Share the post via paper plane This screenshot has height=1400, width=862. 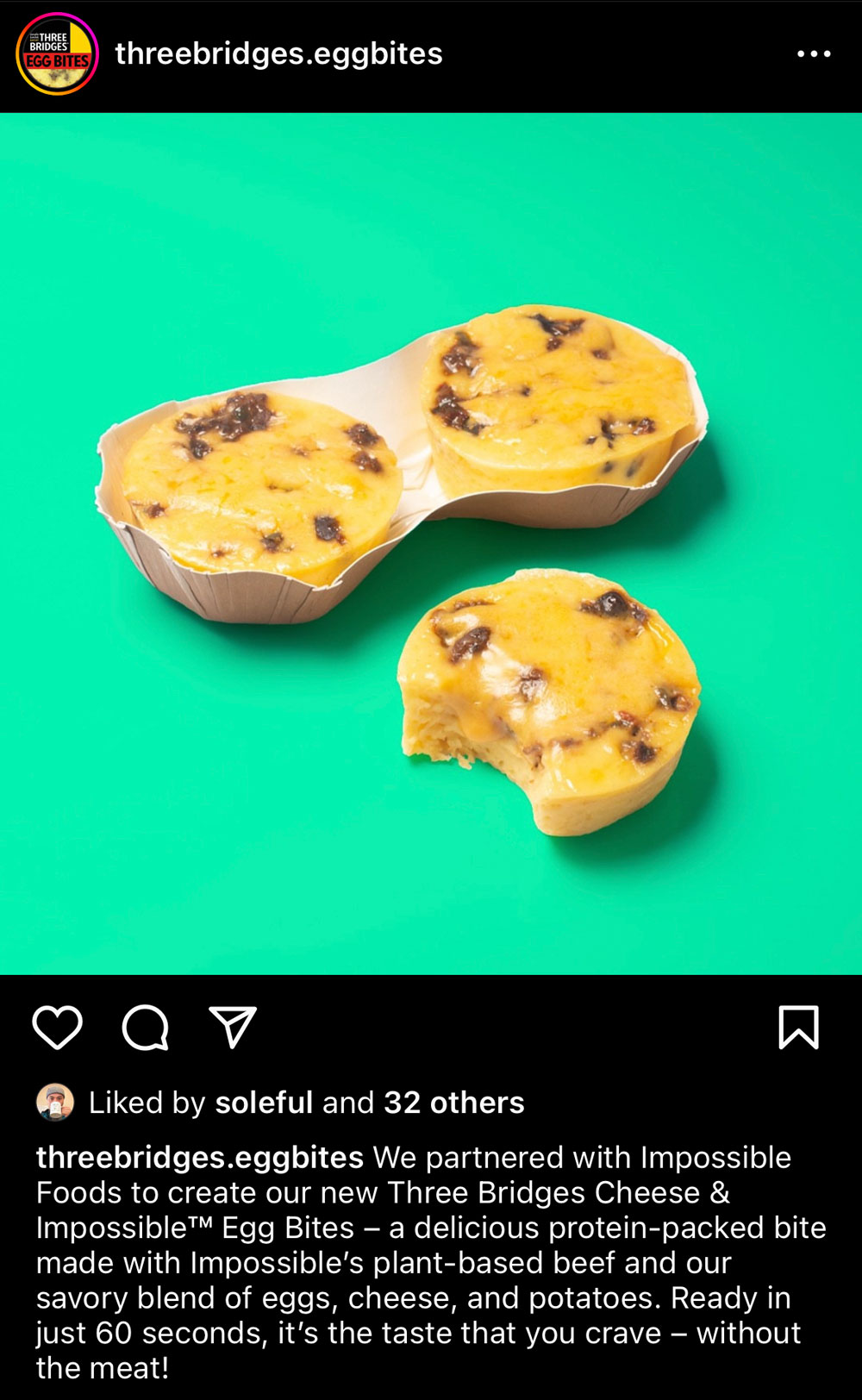233,1027
